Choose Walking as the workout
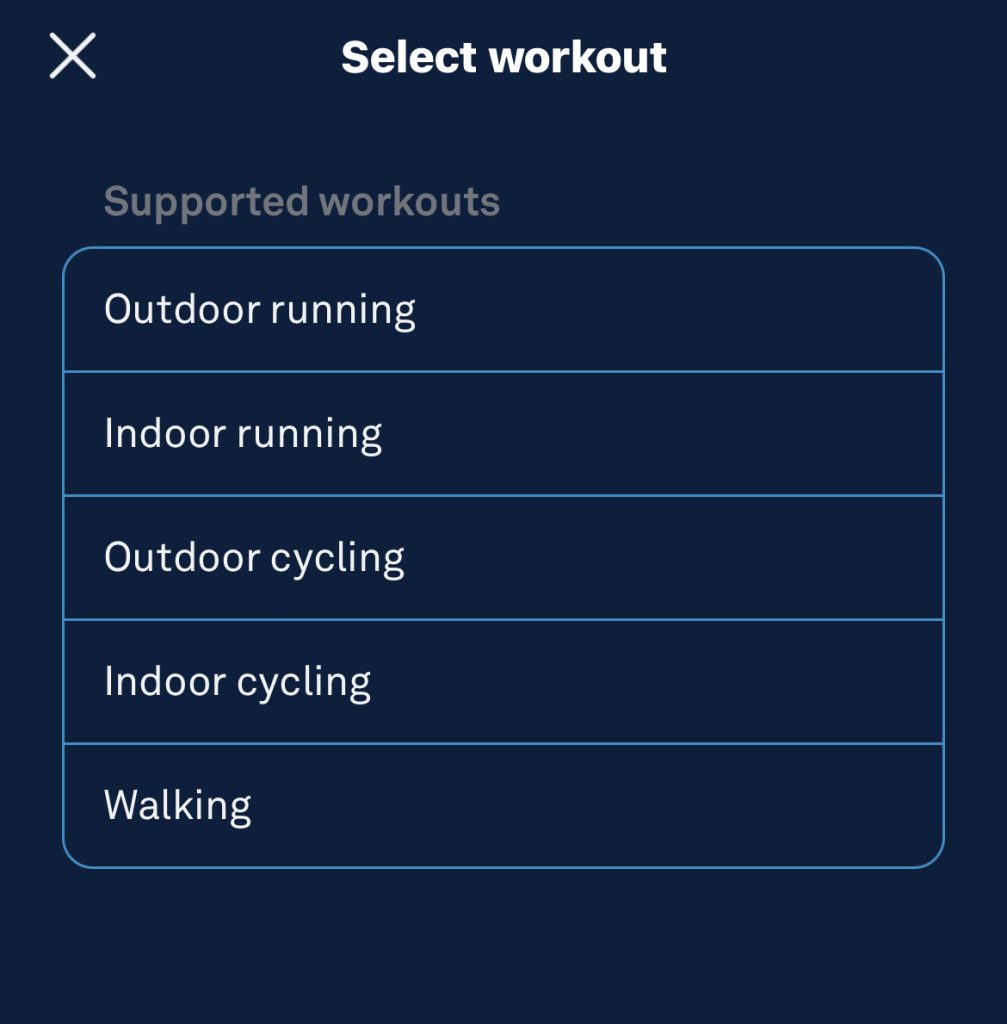Viewport: 1007px width, 1024px height. pyautogui.click(x=502, y=805)
